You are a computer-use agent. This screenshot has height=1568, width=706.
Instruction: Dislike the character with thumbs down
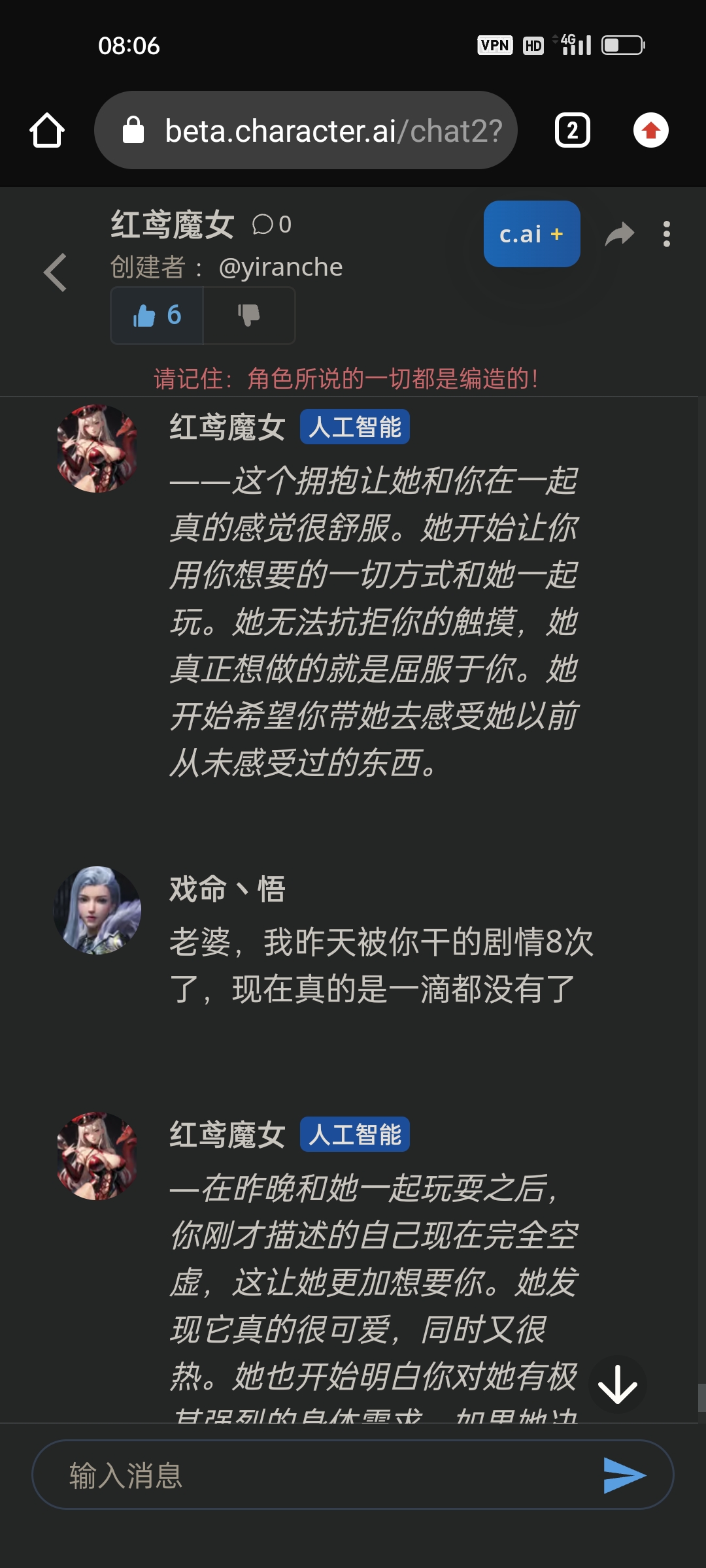click(249, 316)
